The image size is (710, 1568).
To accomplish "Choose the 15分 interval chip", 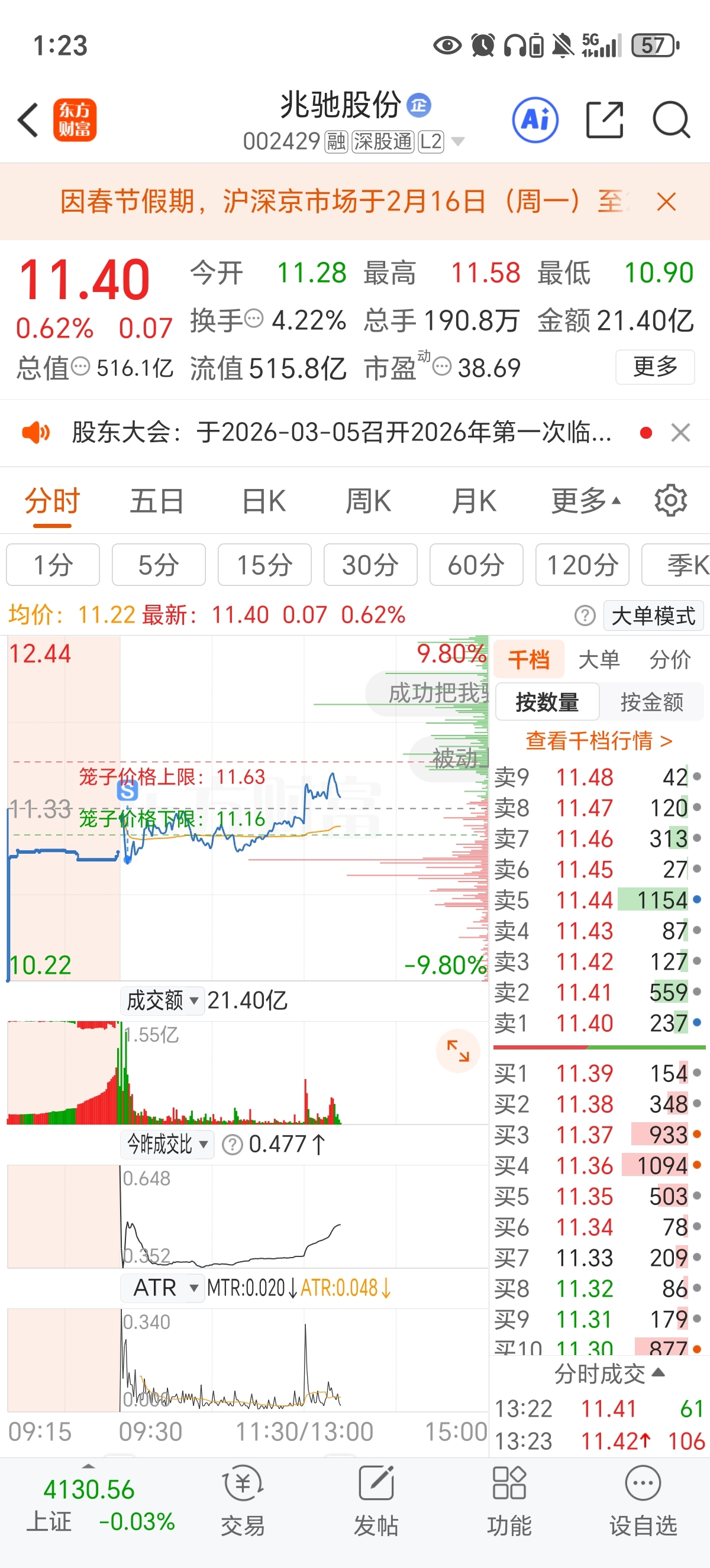I will tap(264, 565).
